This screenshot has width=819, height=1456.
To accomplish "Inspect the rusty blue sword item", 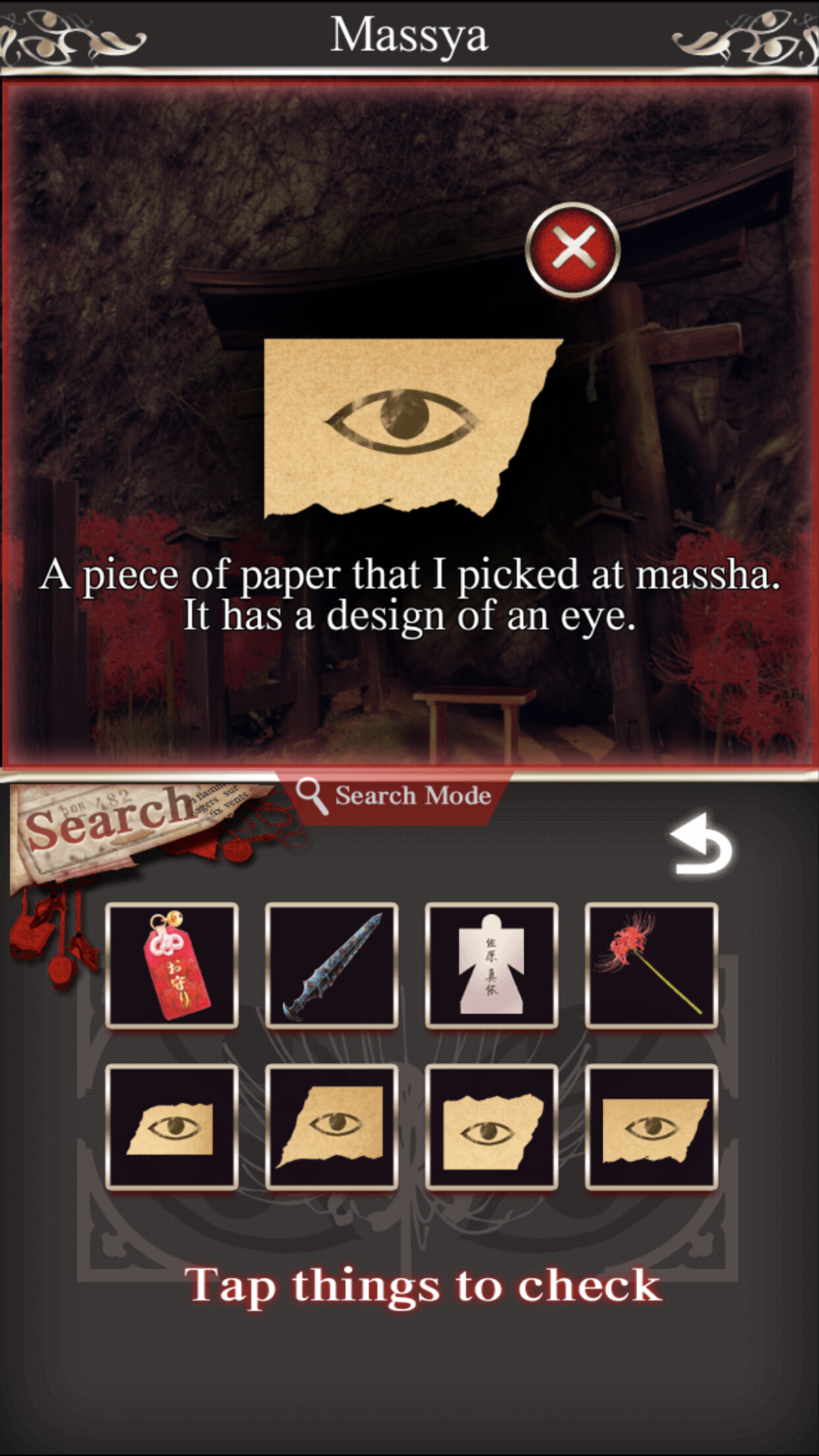I will 332,966.
